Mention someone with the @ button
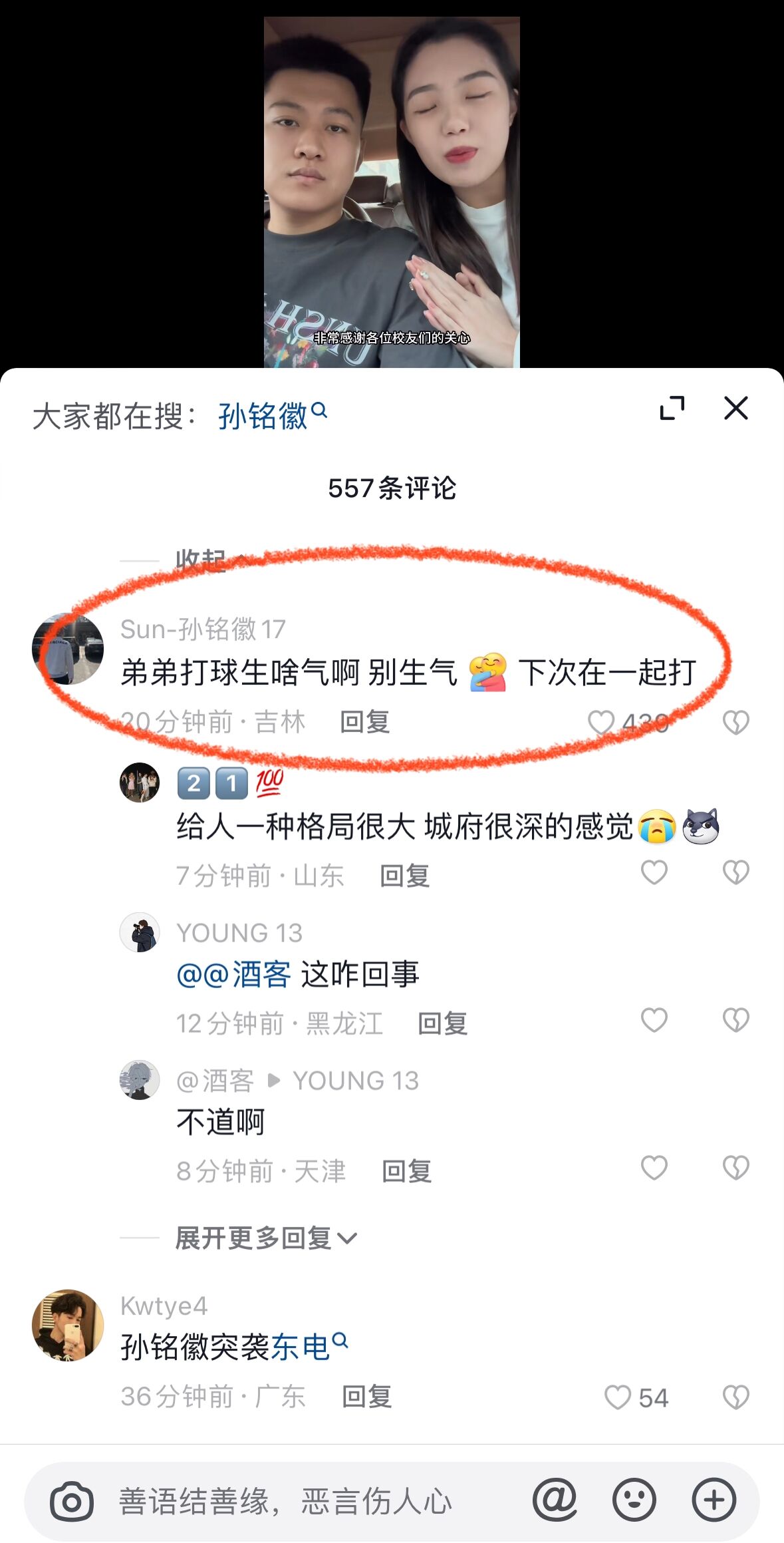This screenshot has height=1543, width=784. (x=555, y=1500)
